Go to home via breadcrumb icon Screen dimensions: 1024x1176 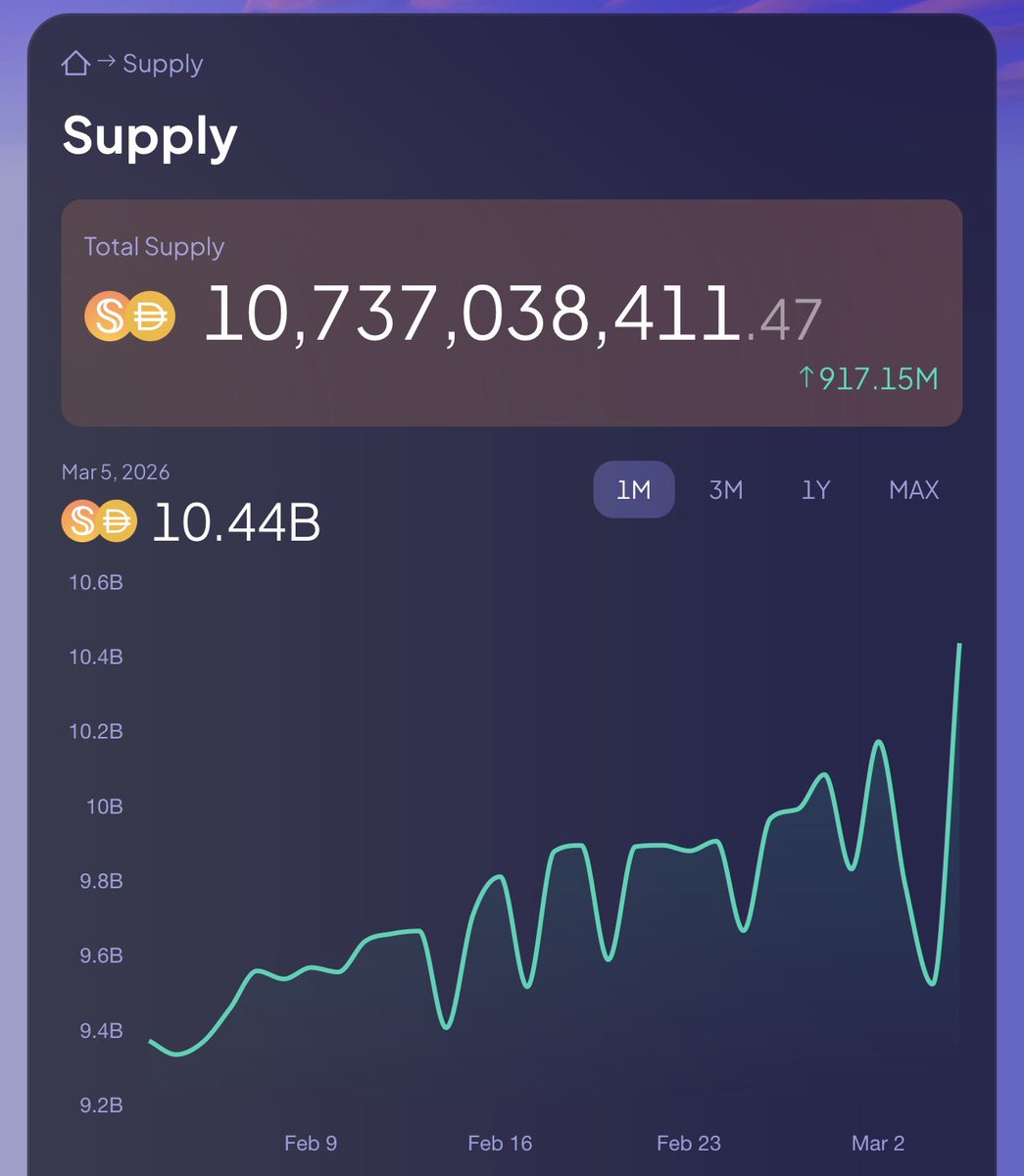75,65
